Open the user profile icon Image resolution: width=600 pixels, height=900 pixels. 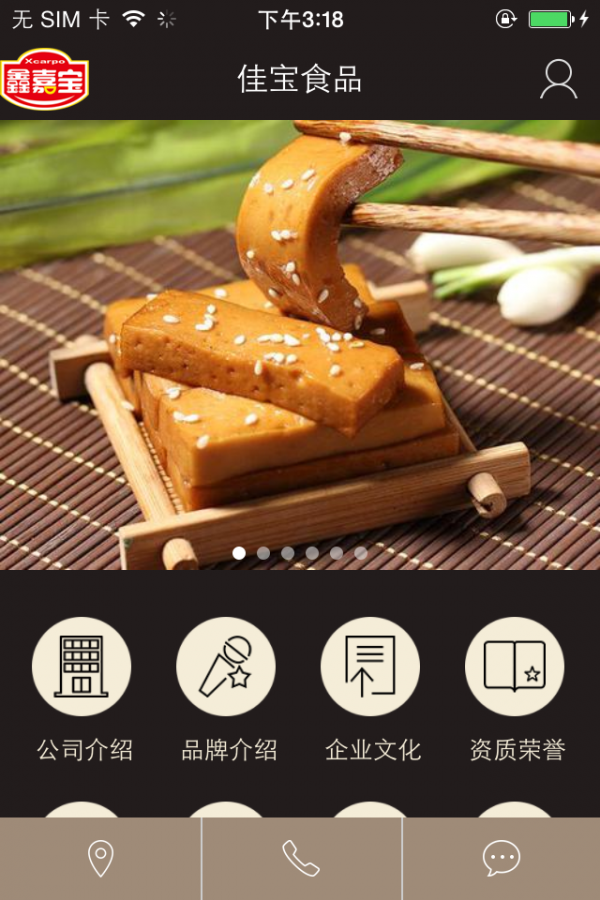pyautogui.click(x=558, y=79)
